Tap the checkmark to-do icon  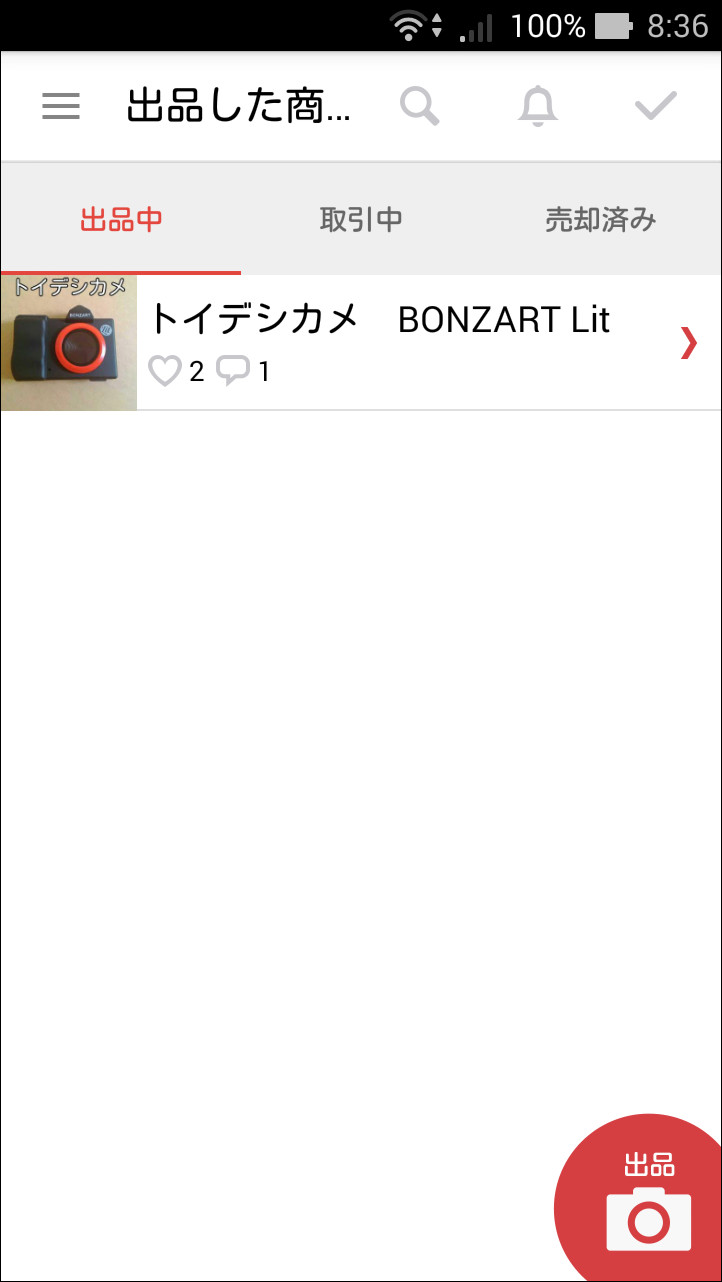point(656,106)
